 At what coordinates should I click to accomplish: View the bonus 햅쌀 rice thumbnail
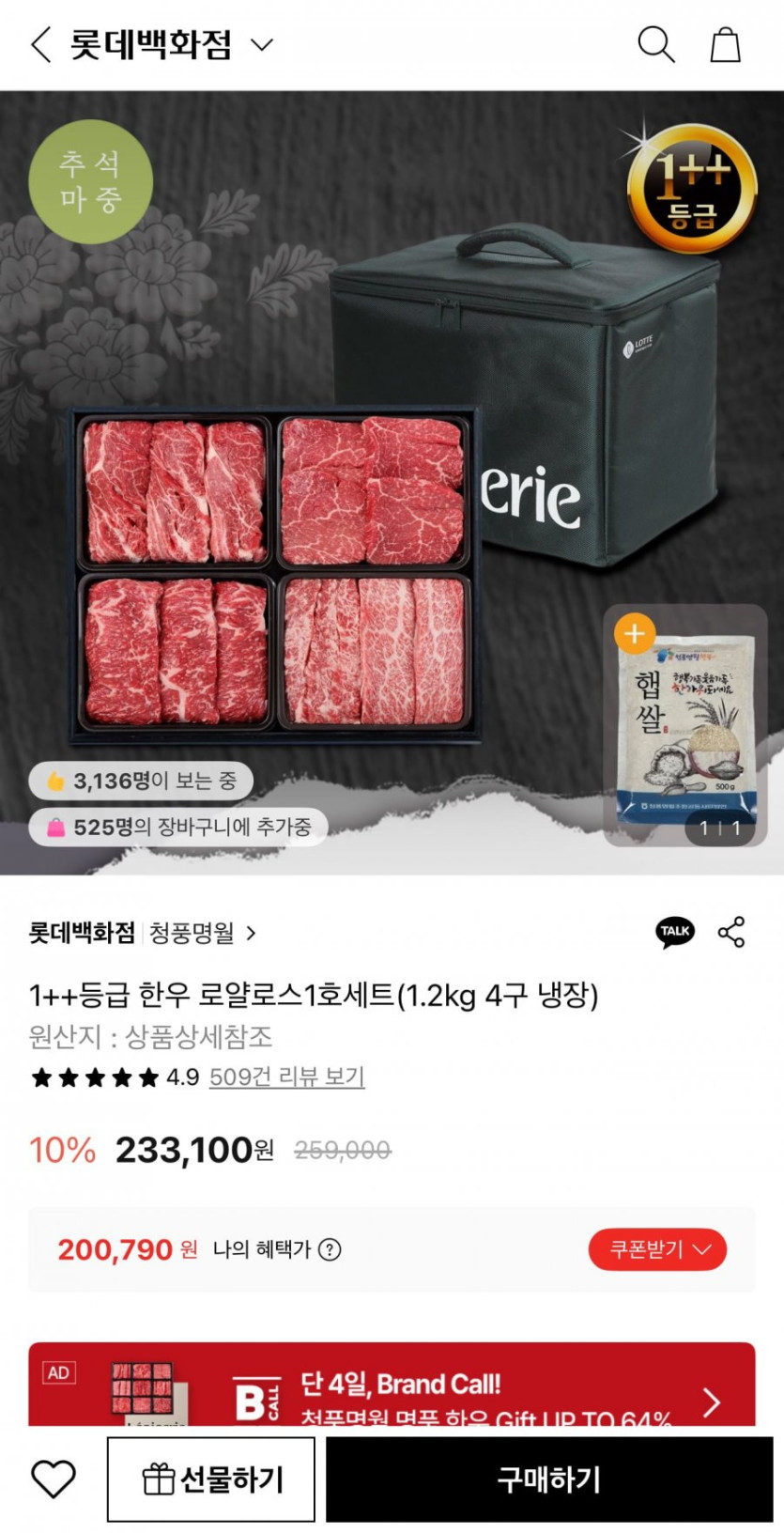[685, 725]
